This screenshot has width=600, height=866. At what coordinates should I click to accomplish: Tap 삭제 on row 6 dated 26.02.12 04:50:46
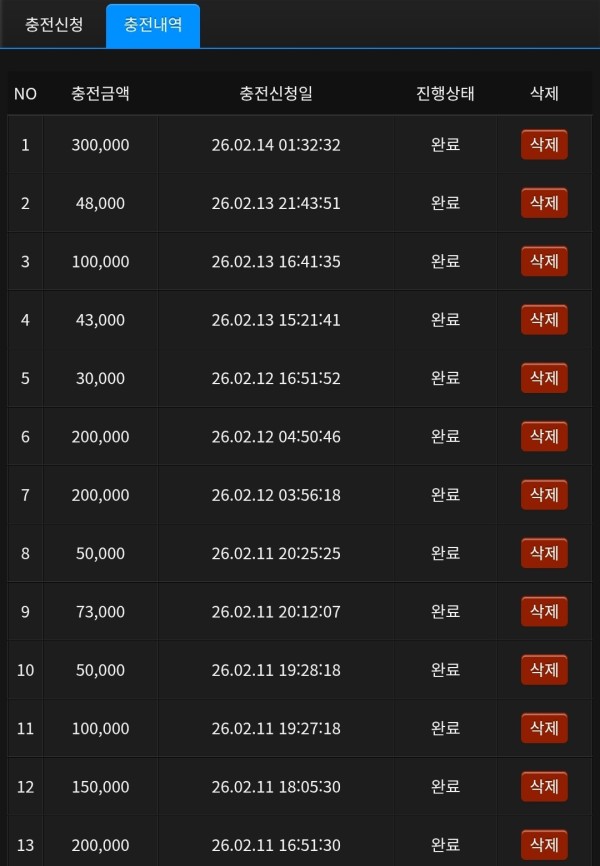(x=544, y=437)
